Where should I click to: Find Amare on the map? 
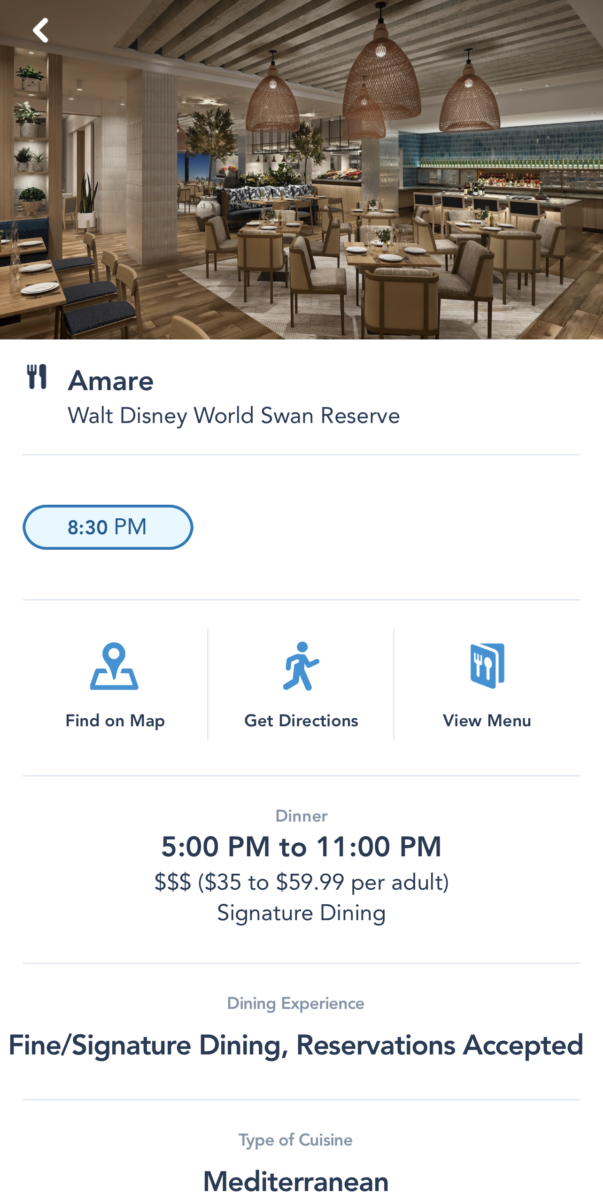(x=114, y=685)
